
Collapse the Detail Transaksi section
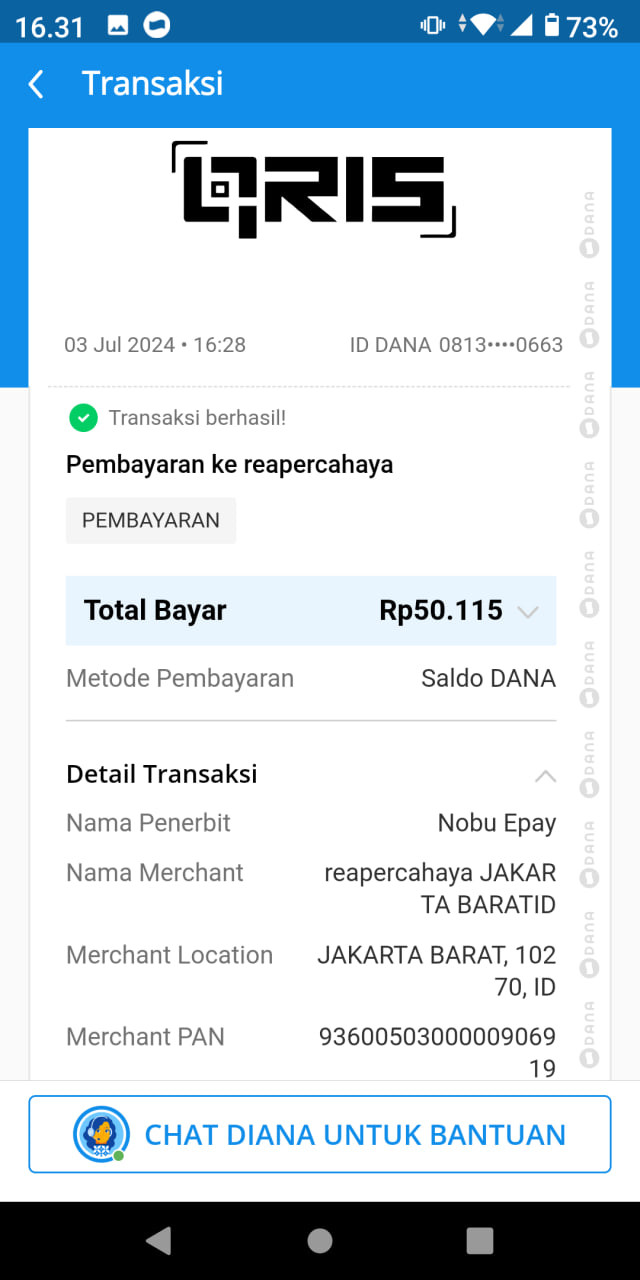pyautogui.click(x=545, y=775)
